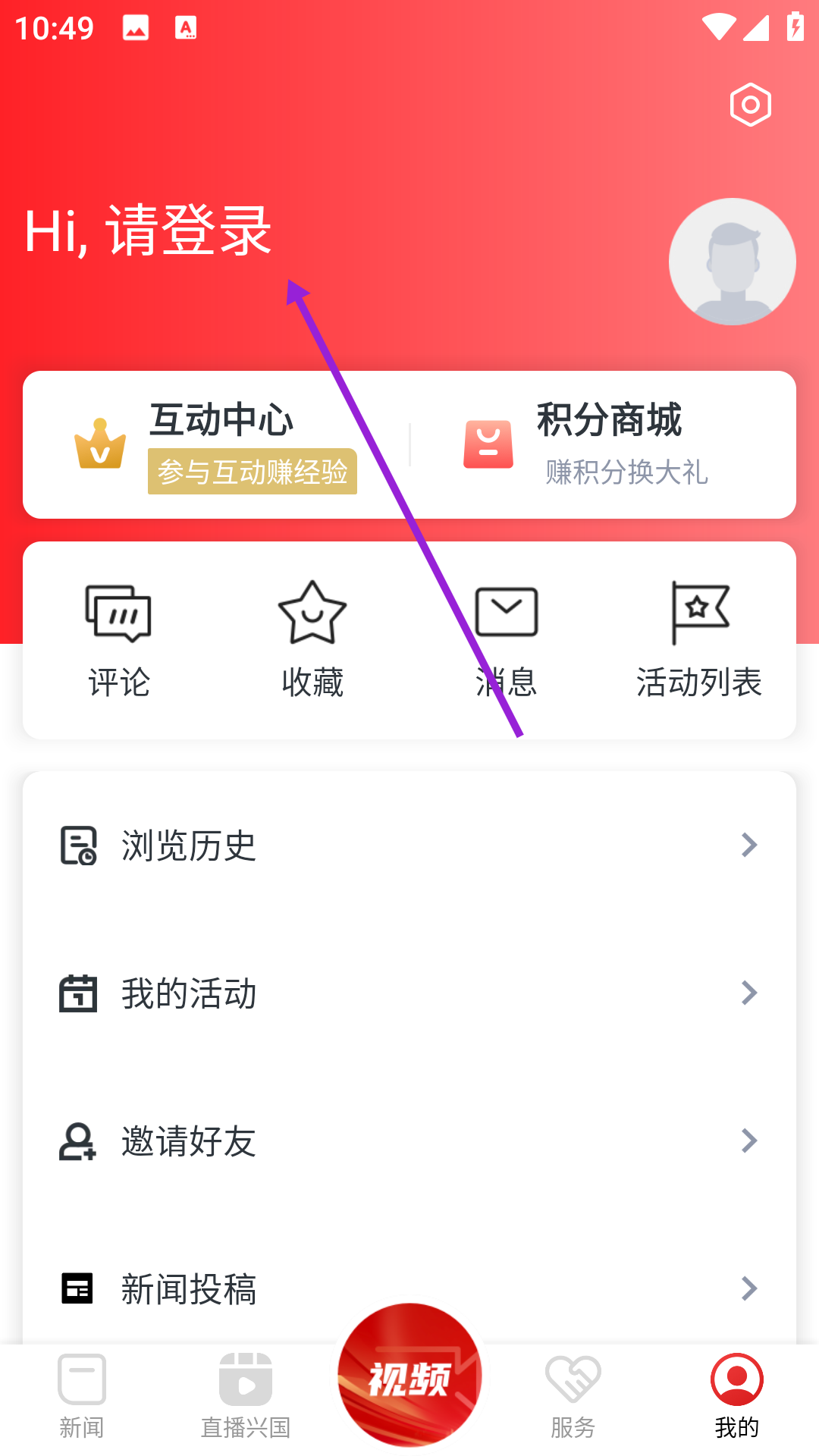The image size is (819, 1456).
Task: Select the 我的 tab
Action: (x=736, y=1397)
